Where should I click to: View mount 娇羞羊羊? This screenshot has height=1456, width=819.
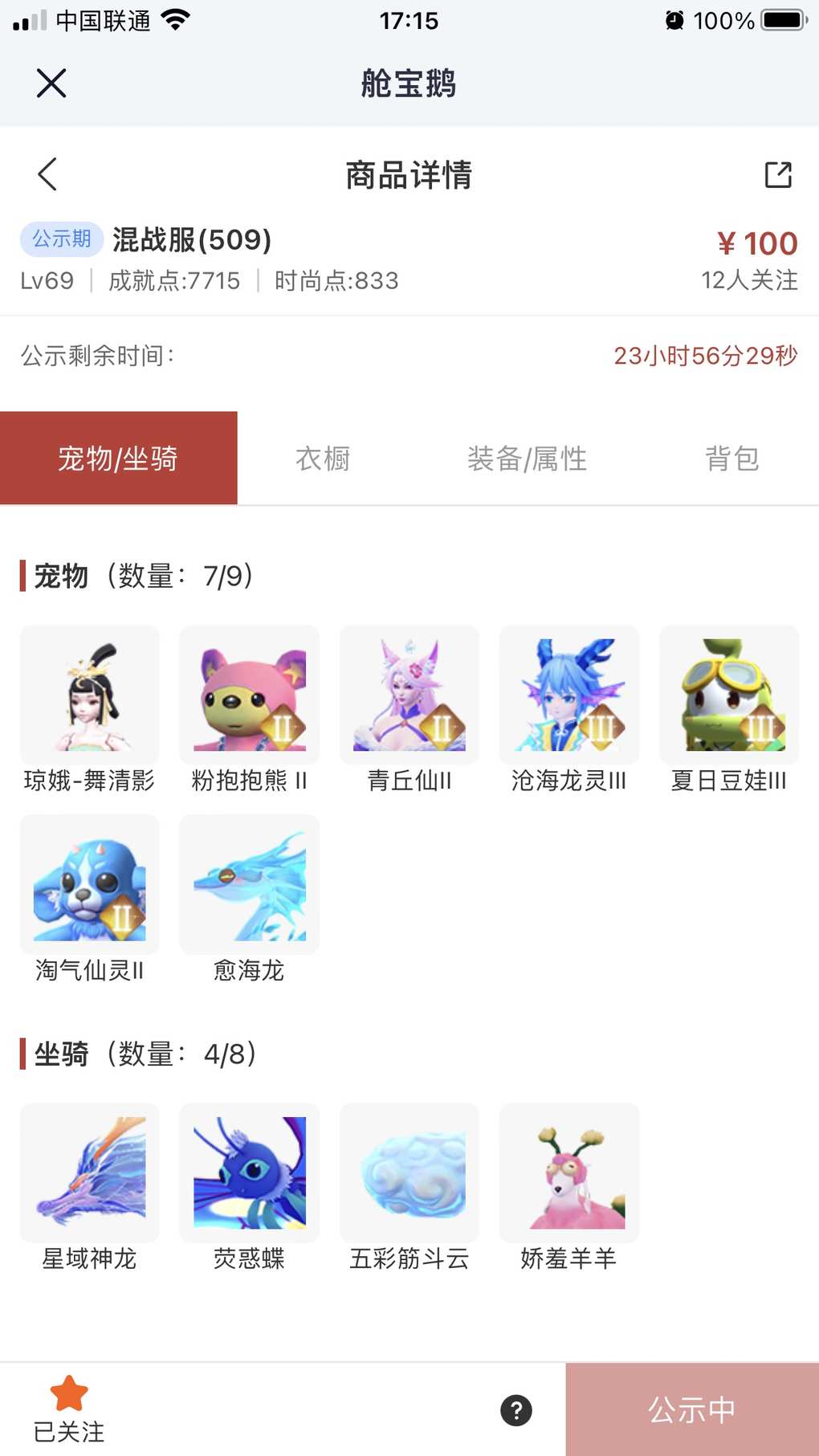pos(569,1173)
